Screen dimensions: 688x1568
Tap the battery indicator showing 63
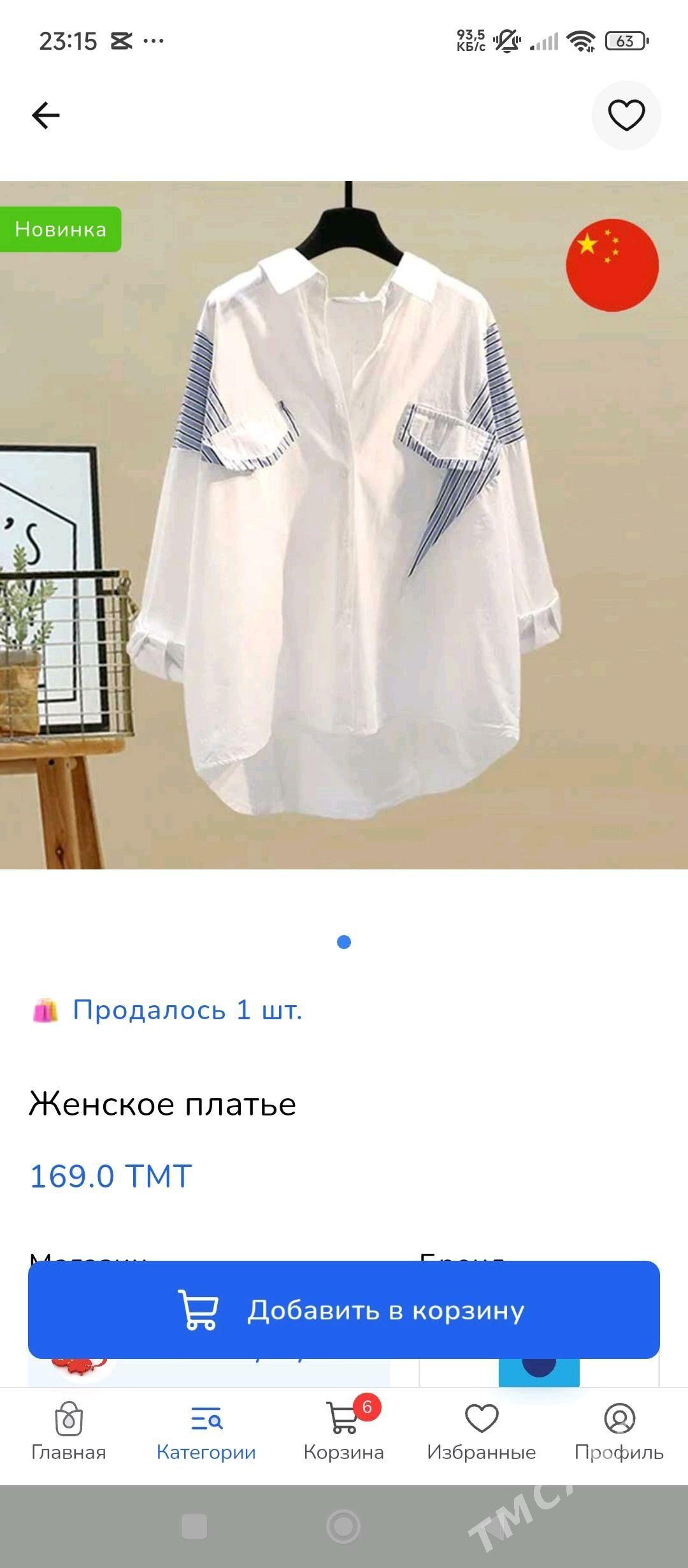(x=627, y=40)
